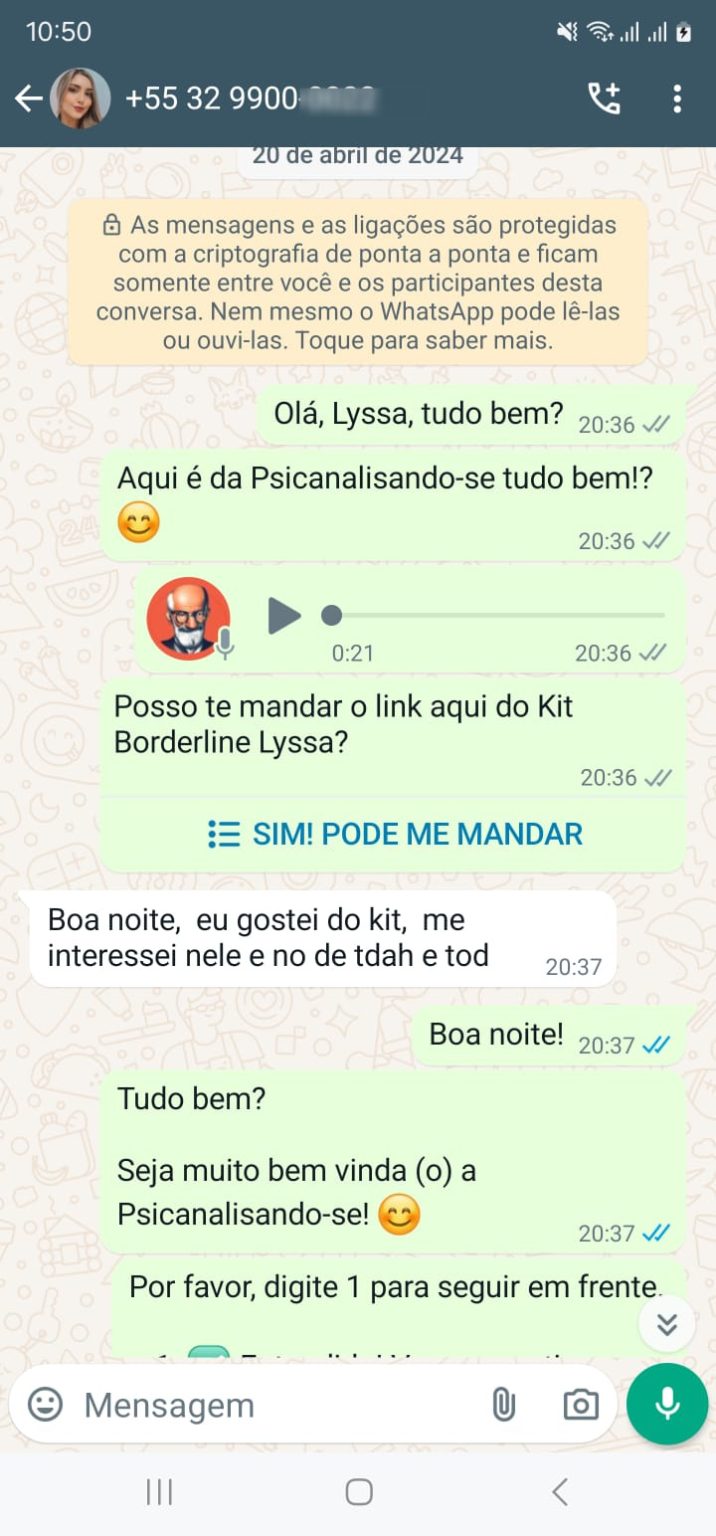Open the overflow menu
This screenshot has height=1536, width=716.
(677, 98)
